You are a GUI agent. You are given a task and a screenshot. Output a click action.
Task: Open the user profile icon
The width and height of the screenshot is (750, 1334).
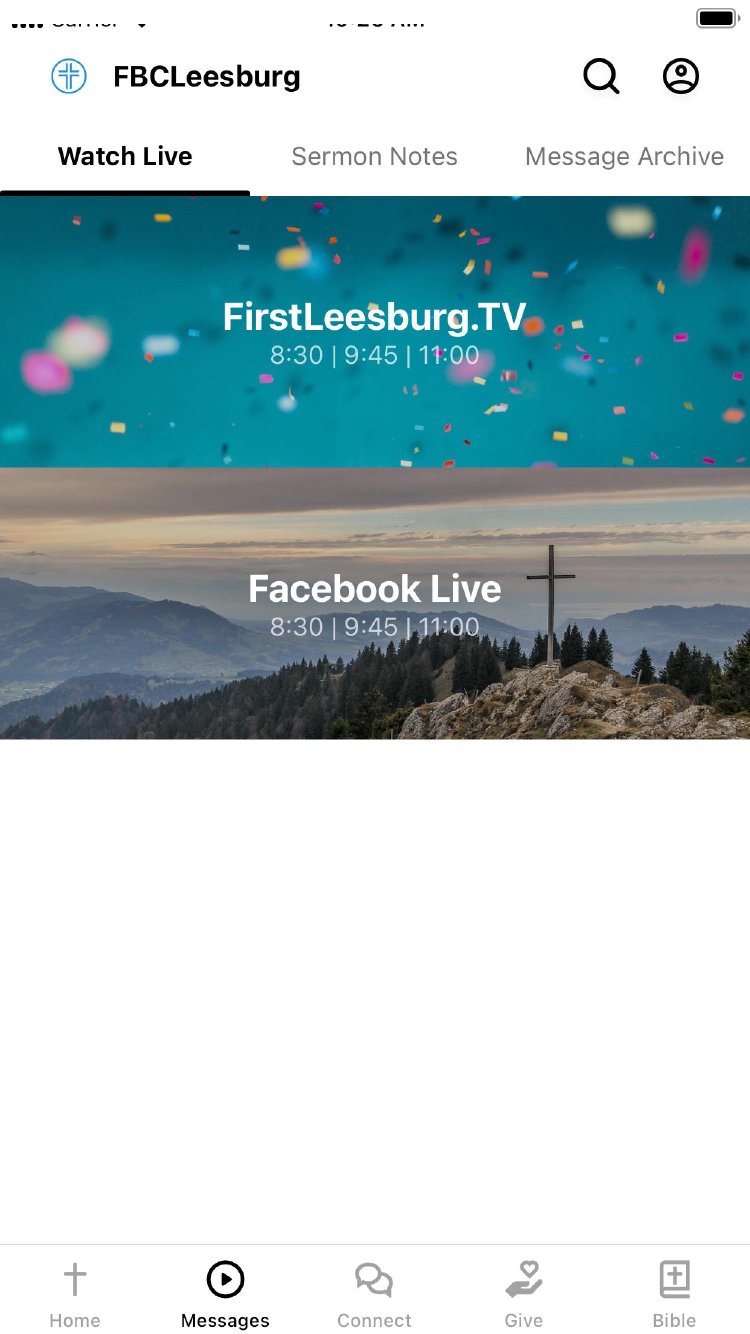pyautogui.click(x=681, y=76)
